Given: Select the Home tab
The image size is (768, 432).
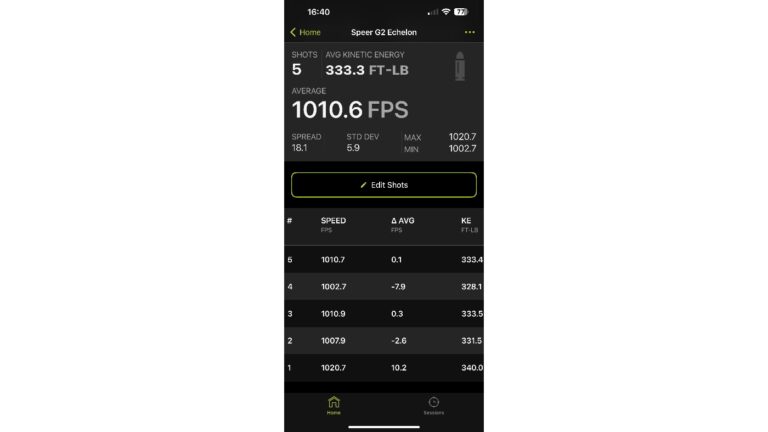Looking at the screenshot, I should [334, 405].
